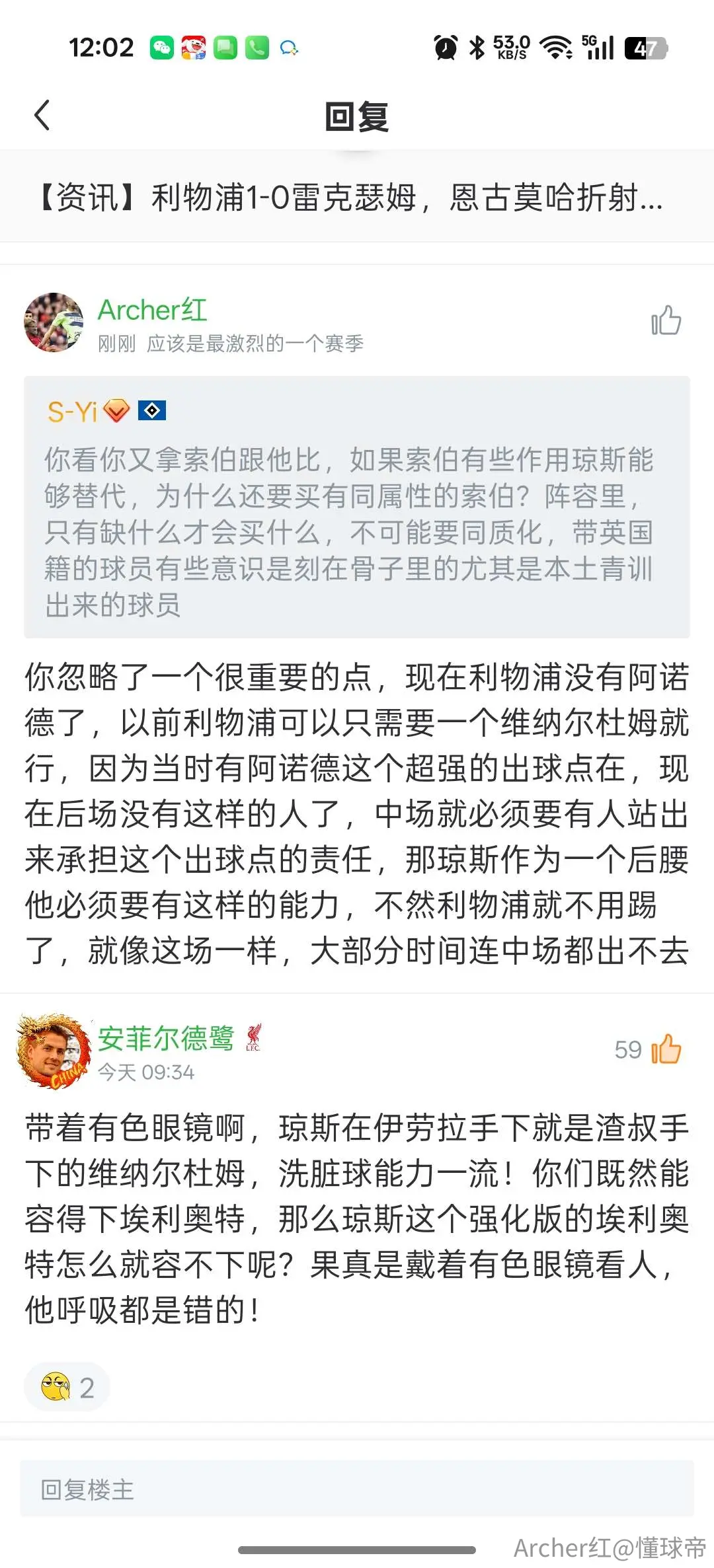Go back using the top-left arrow

(x=42, y=116)
